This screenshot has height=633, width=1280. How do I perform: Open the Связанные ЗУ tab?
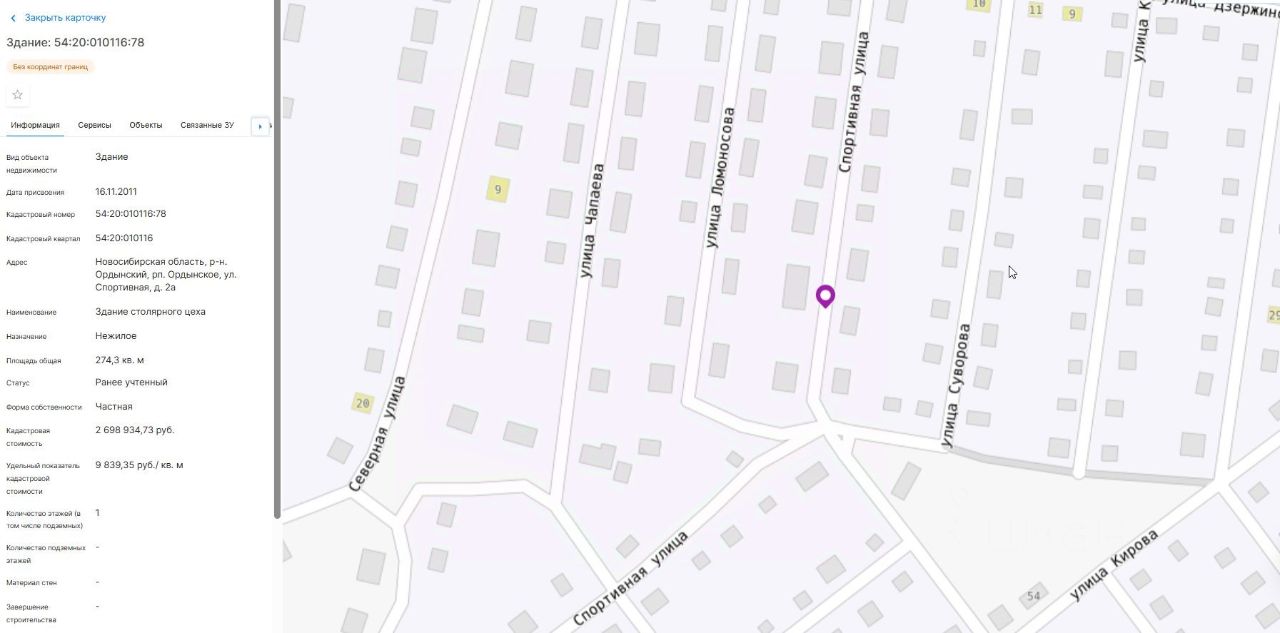(207, 125)
